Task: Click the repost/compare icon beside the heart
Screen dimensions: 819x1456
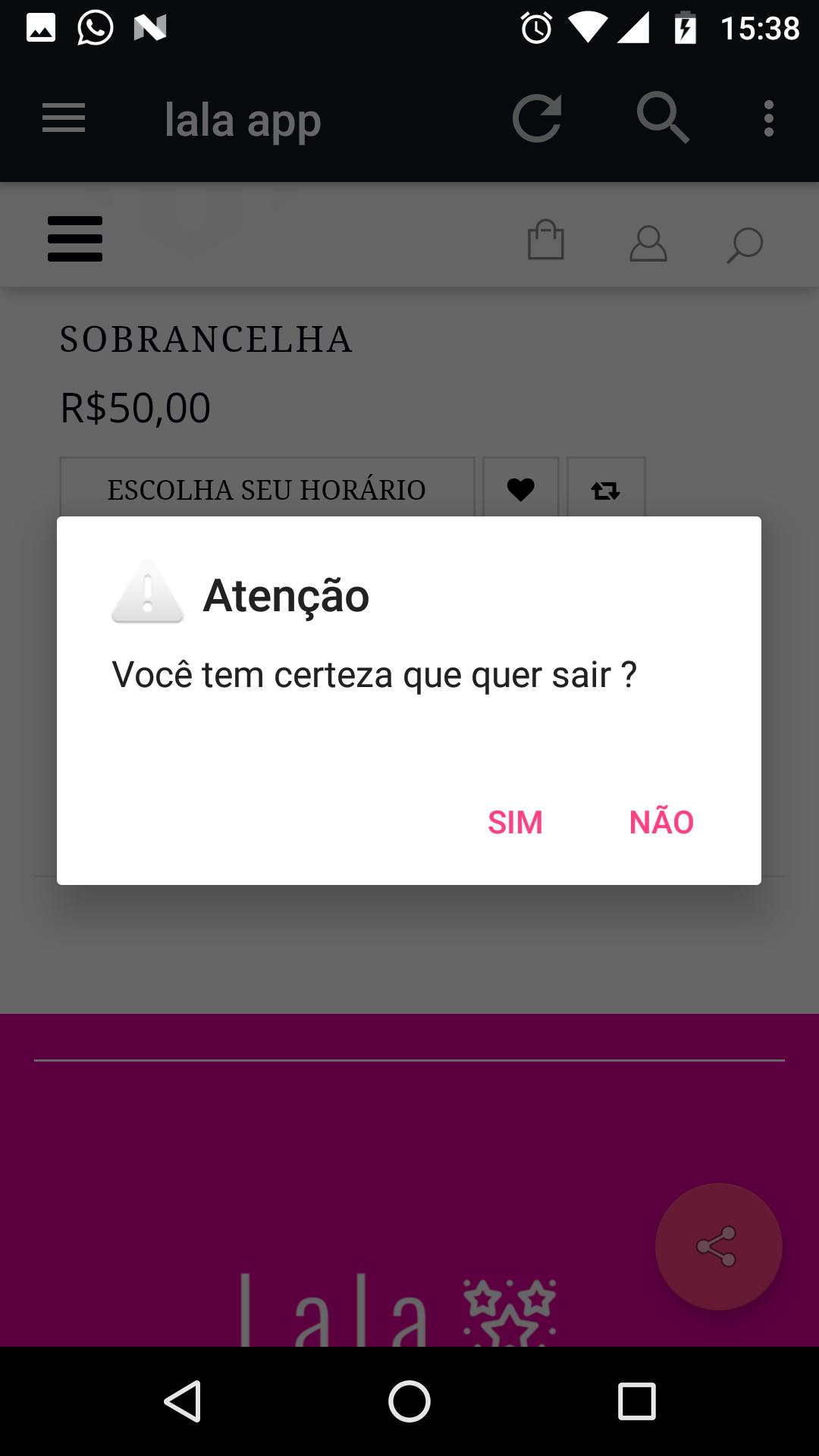Action: click(606, 491)
